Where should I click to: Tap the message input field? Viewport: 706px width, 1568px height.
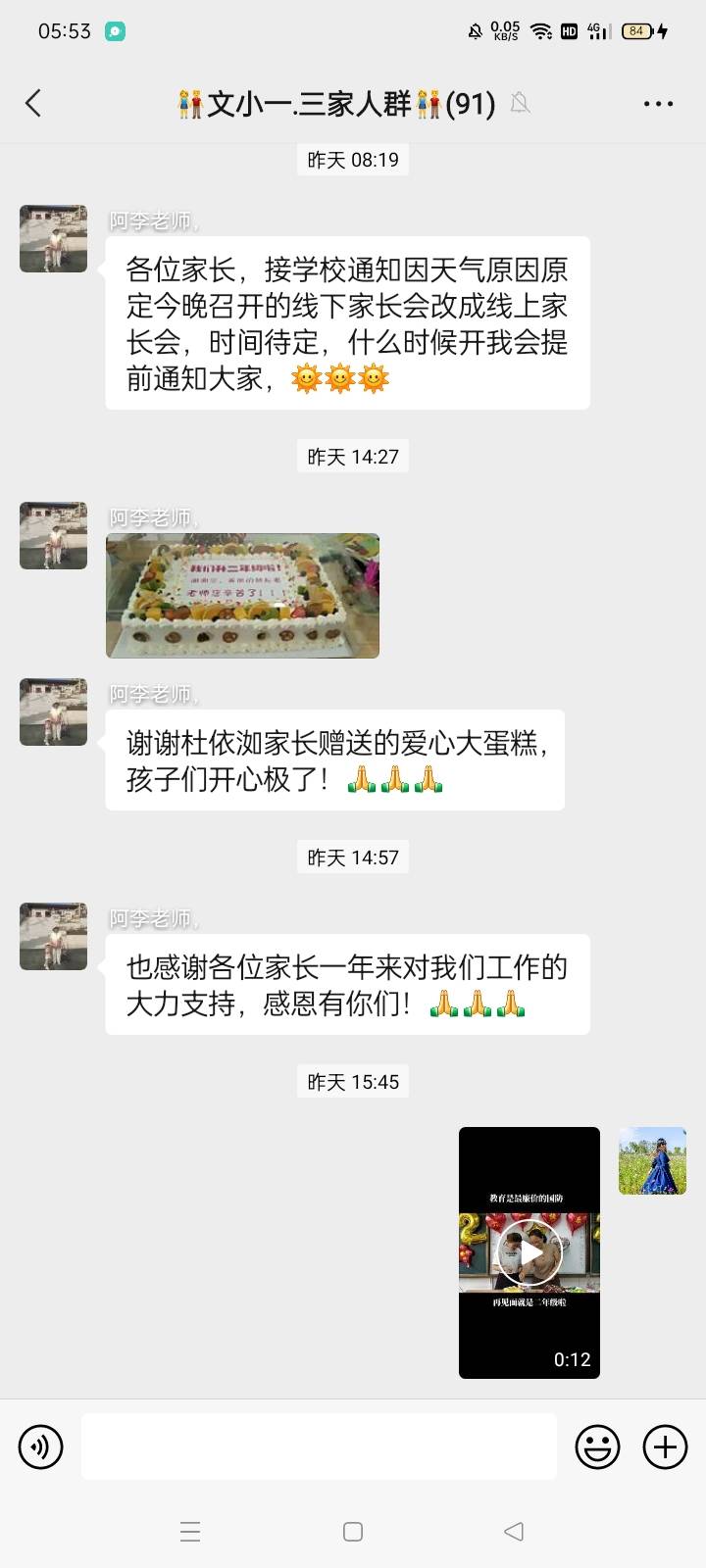(319, 1446)
